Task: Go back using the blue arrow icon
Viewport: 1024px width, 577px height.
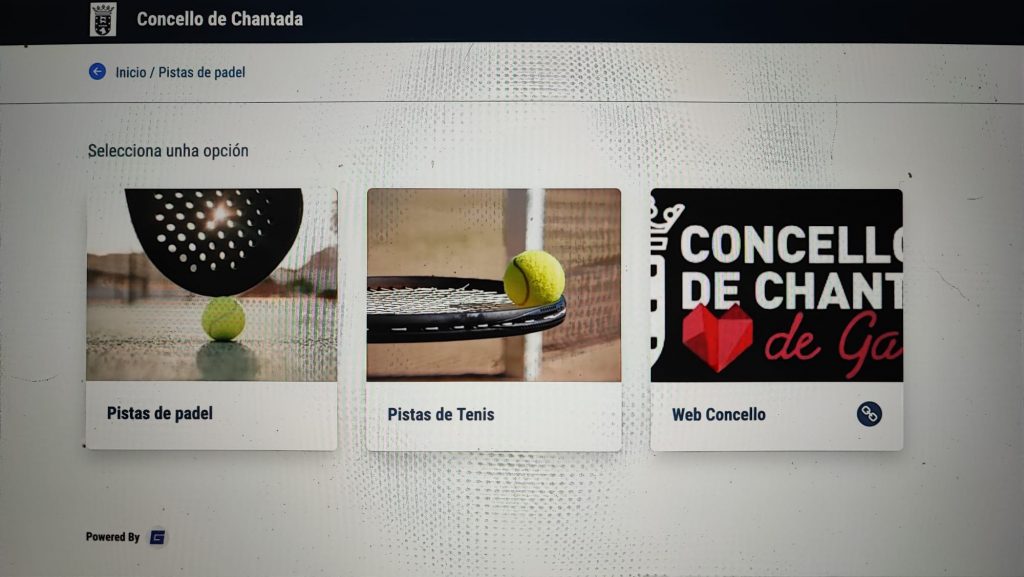Action: [97, 72]
